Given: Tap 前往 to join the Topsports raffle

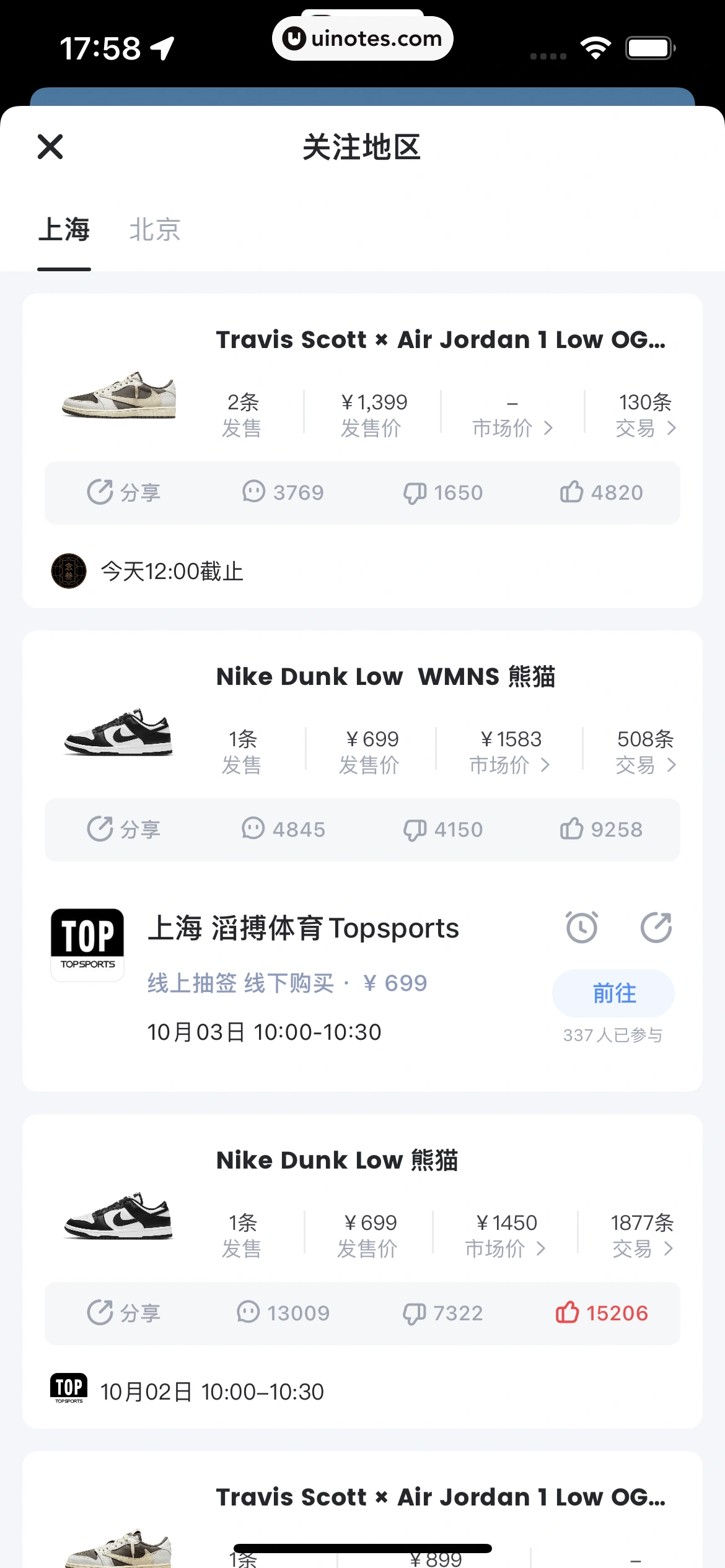Looking at the screenshot, I should click(613, 993).
